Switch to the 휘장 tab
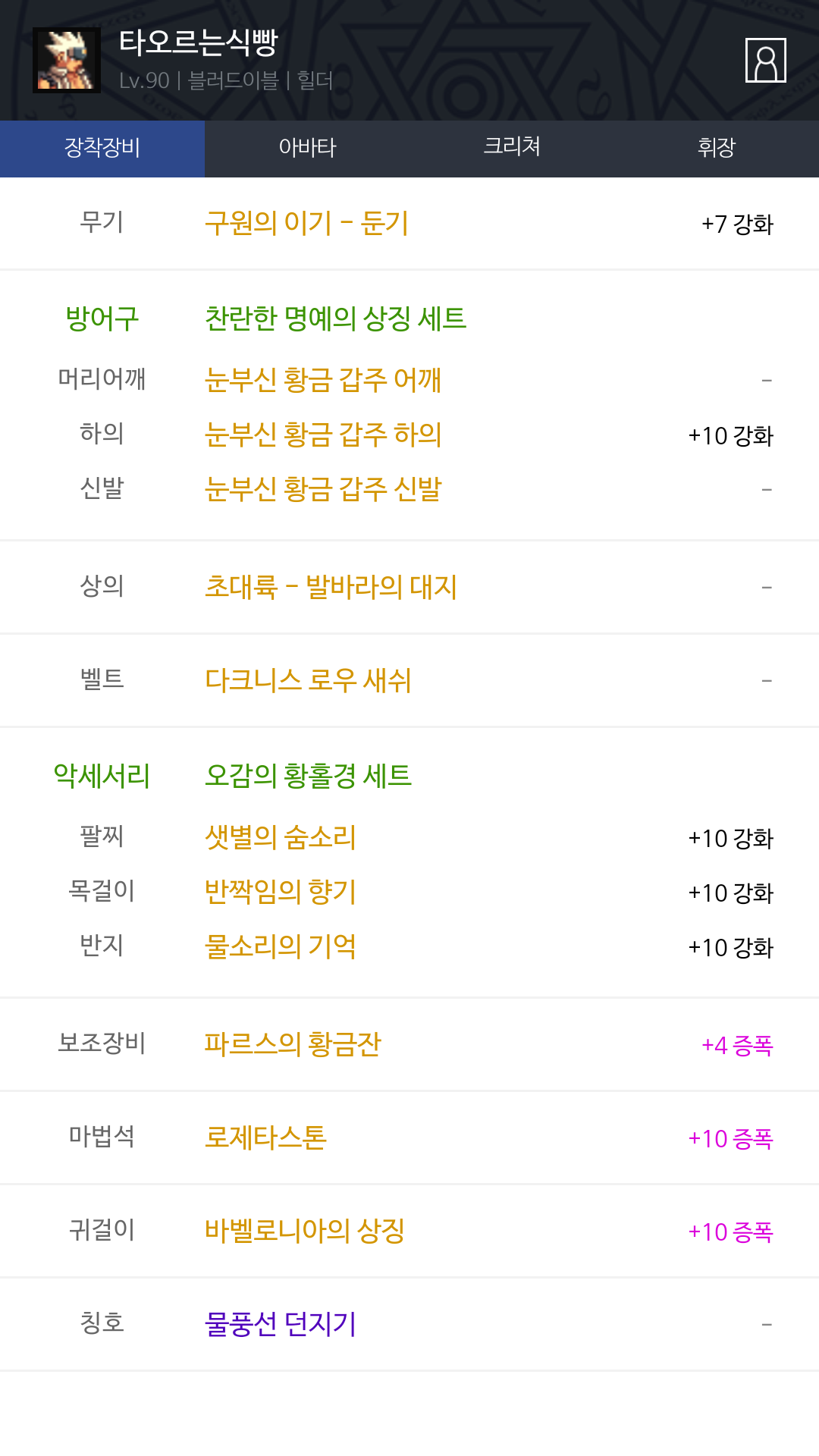The width and height of the screenshot is (819, 1456). click(717, 148)
